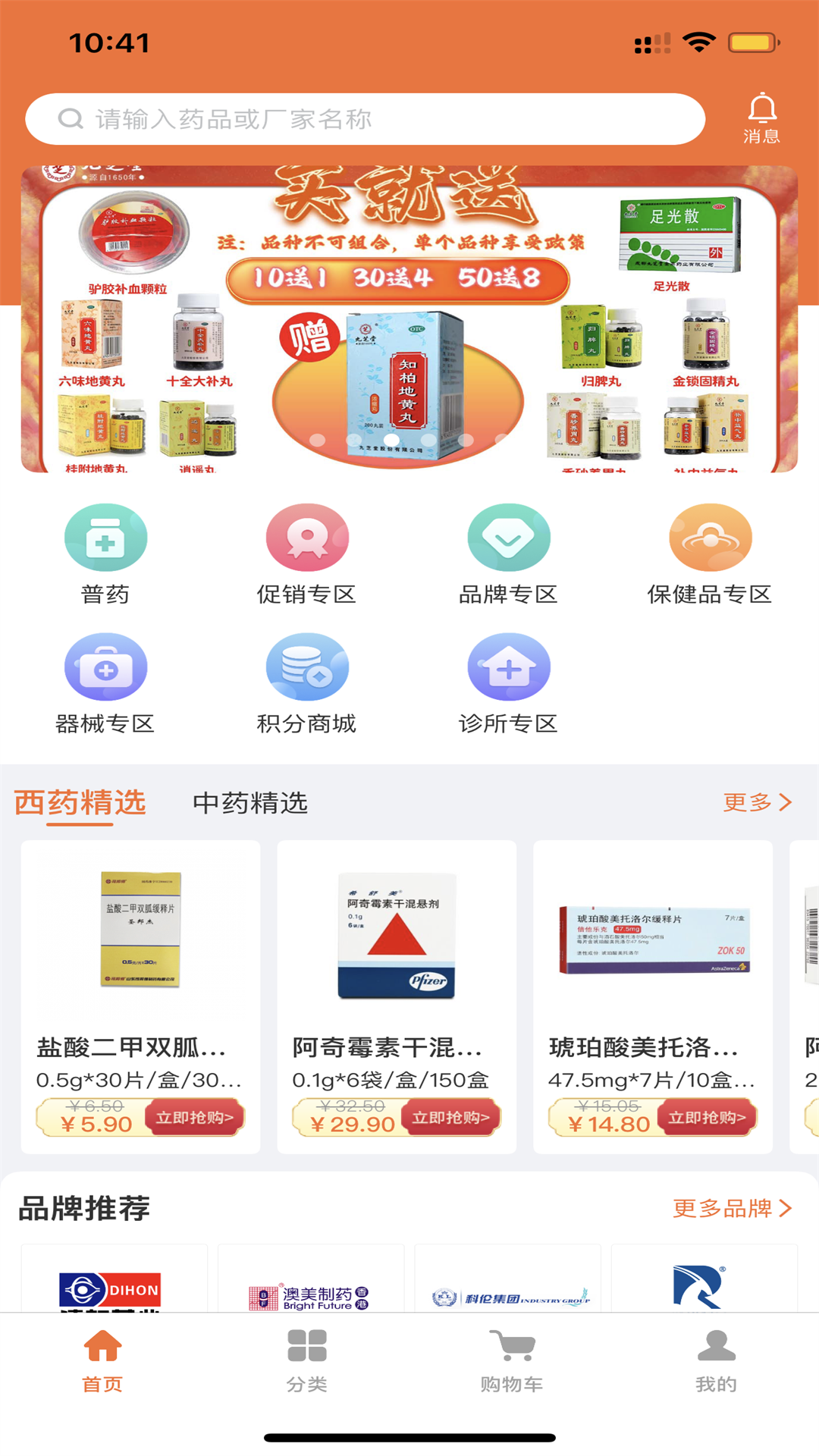Open the 保健品专区 health products zone
This screenshot has height=1456, width=819.
(x=710, y=554)
